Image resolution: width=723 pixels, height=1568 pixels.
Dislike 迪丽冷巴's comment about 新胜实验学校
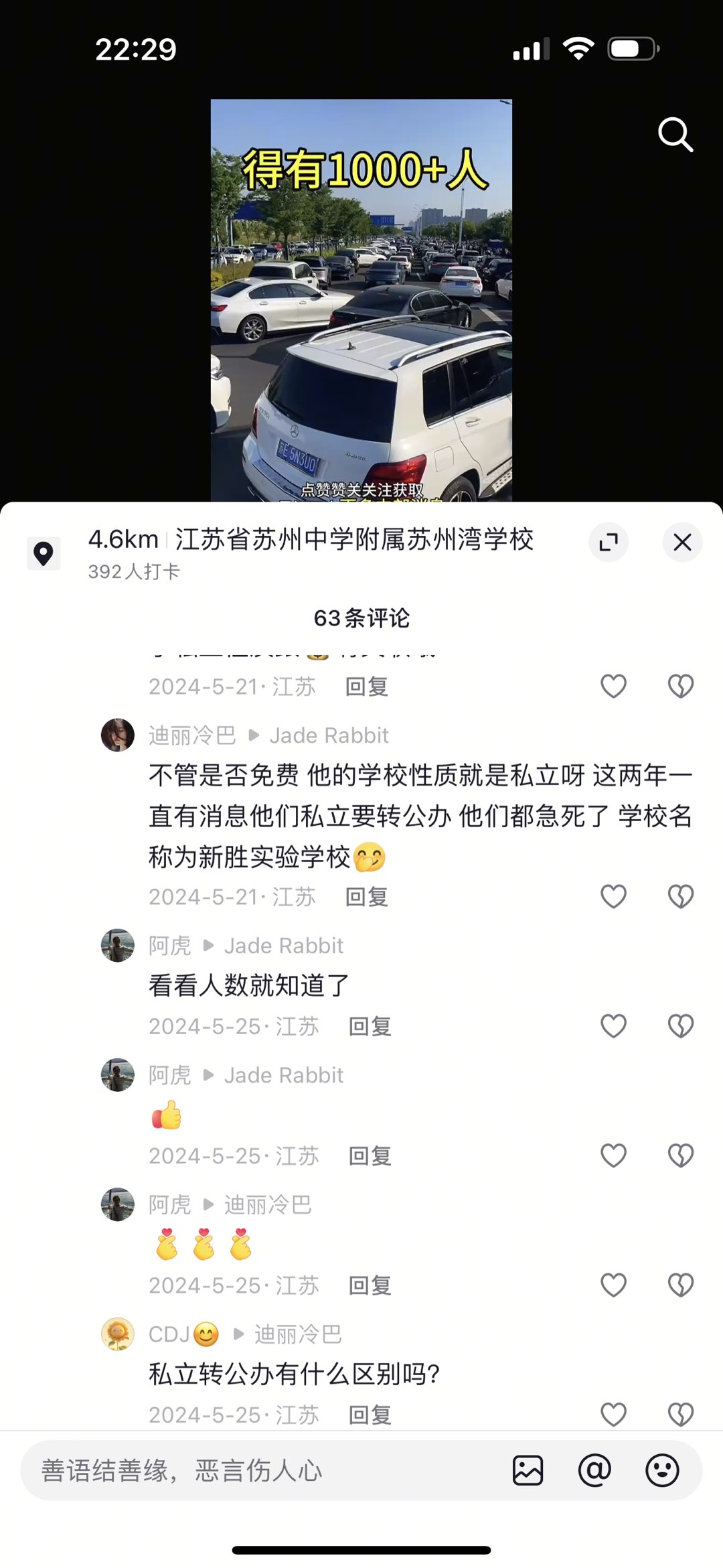pyautogui.click(x=681, y=896)
